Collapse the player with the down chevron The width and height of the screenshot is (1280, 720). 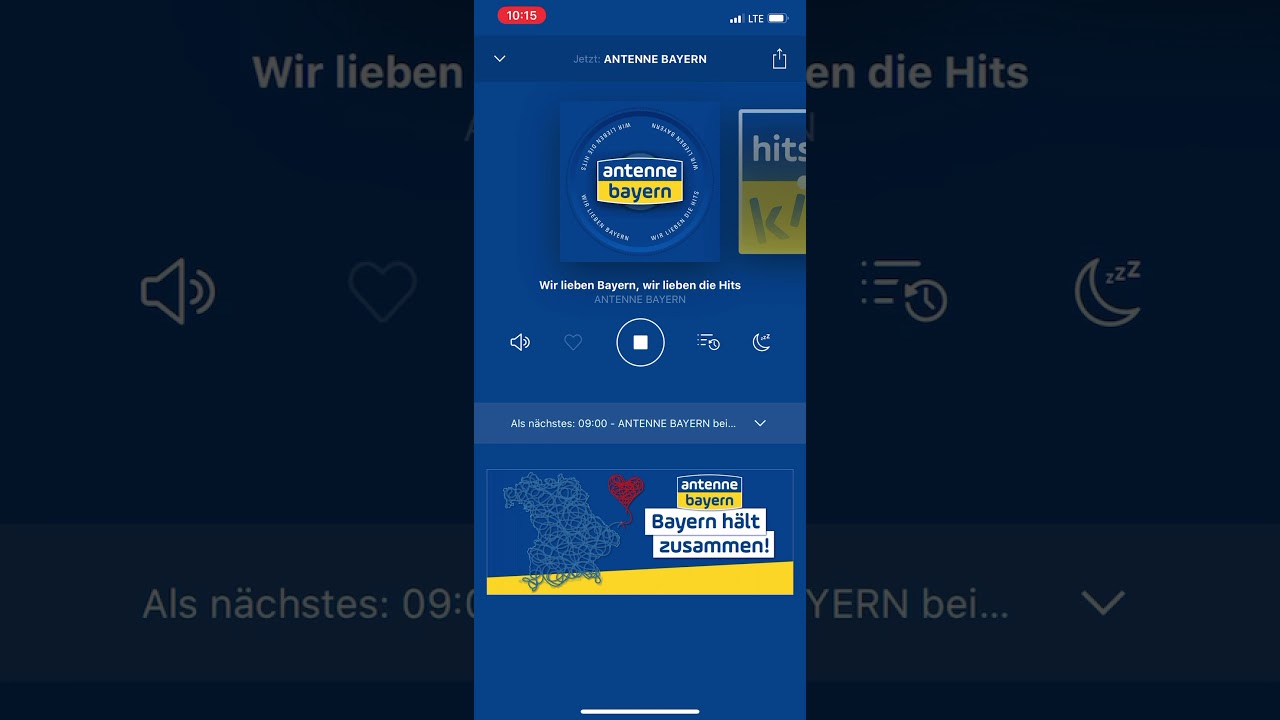(500, 59)
